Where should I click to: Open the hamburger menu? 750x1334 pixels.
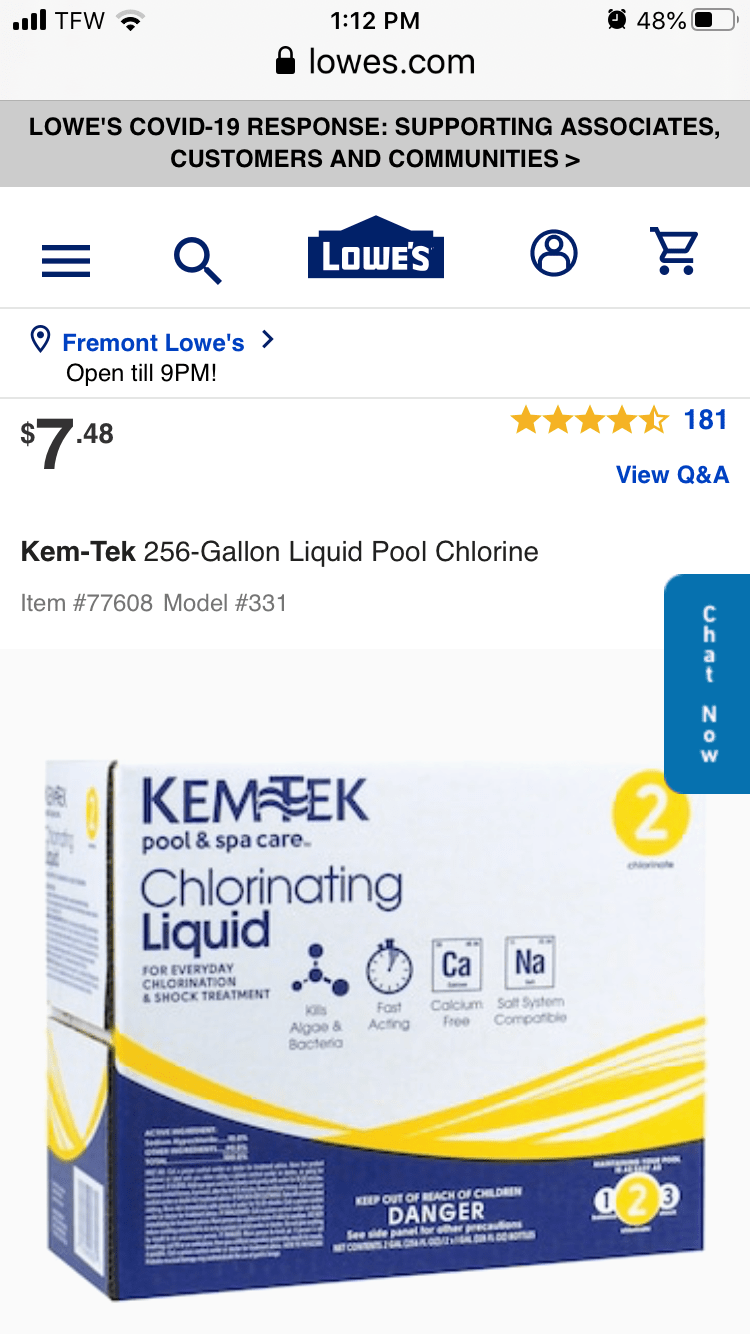point(66,260)
